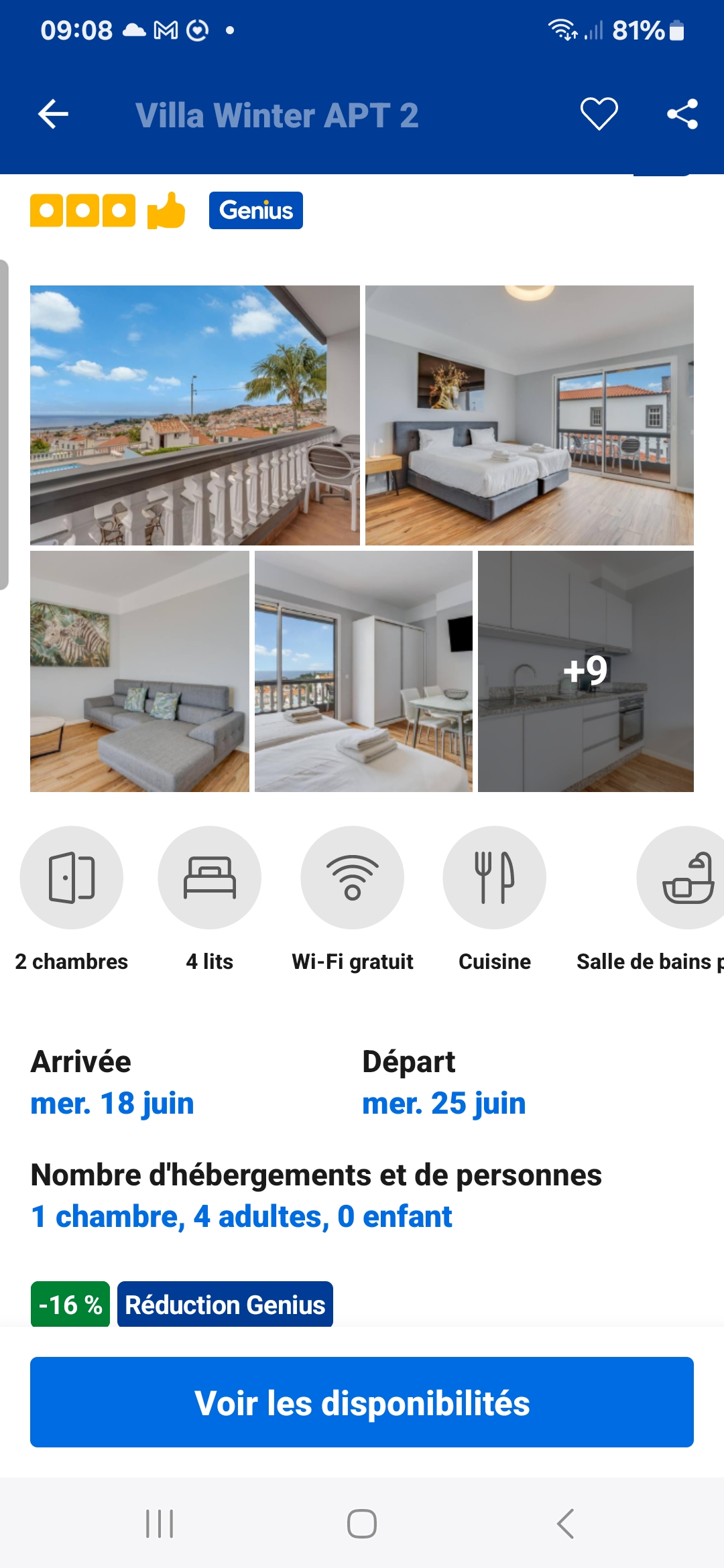
Task: Tap the Genius badge
Action: pos(255,210)
